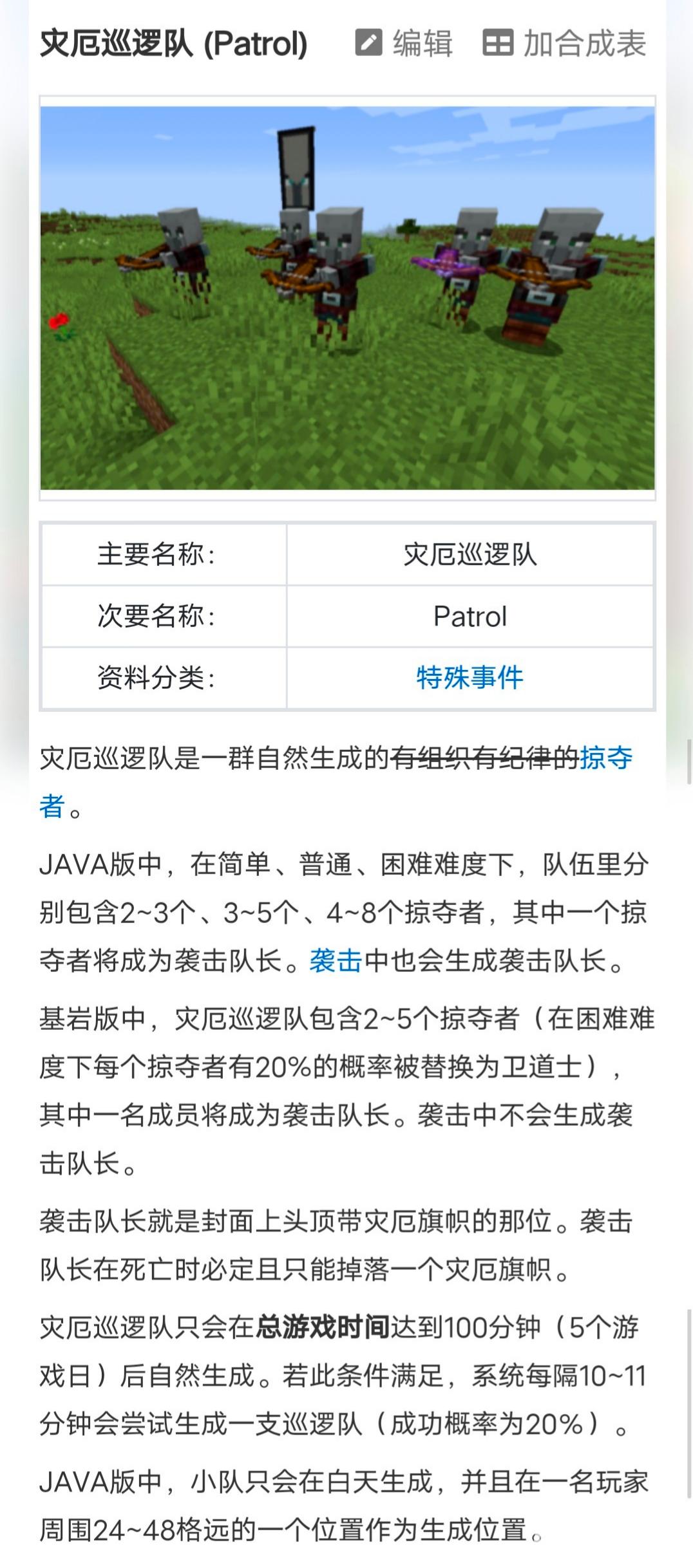Open the 特殊事件 category link
The width and height of the screenshot is (693, 1568).
click(x=470, y=678)
